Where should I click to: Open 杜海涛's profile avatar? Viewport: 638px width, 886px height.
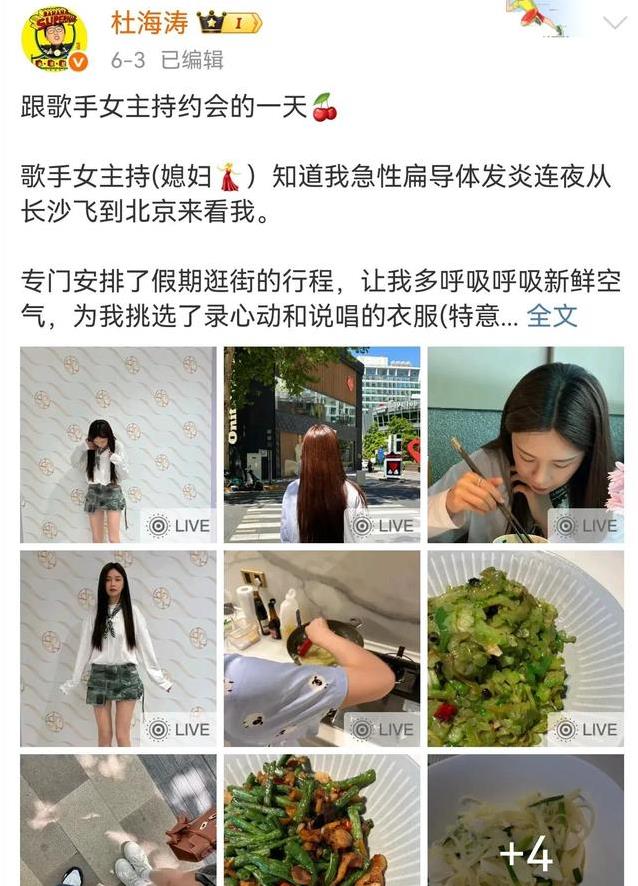(54, 39)
